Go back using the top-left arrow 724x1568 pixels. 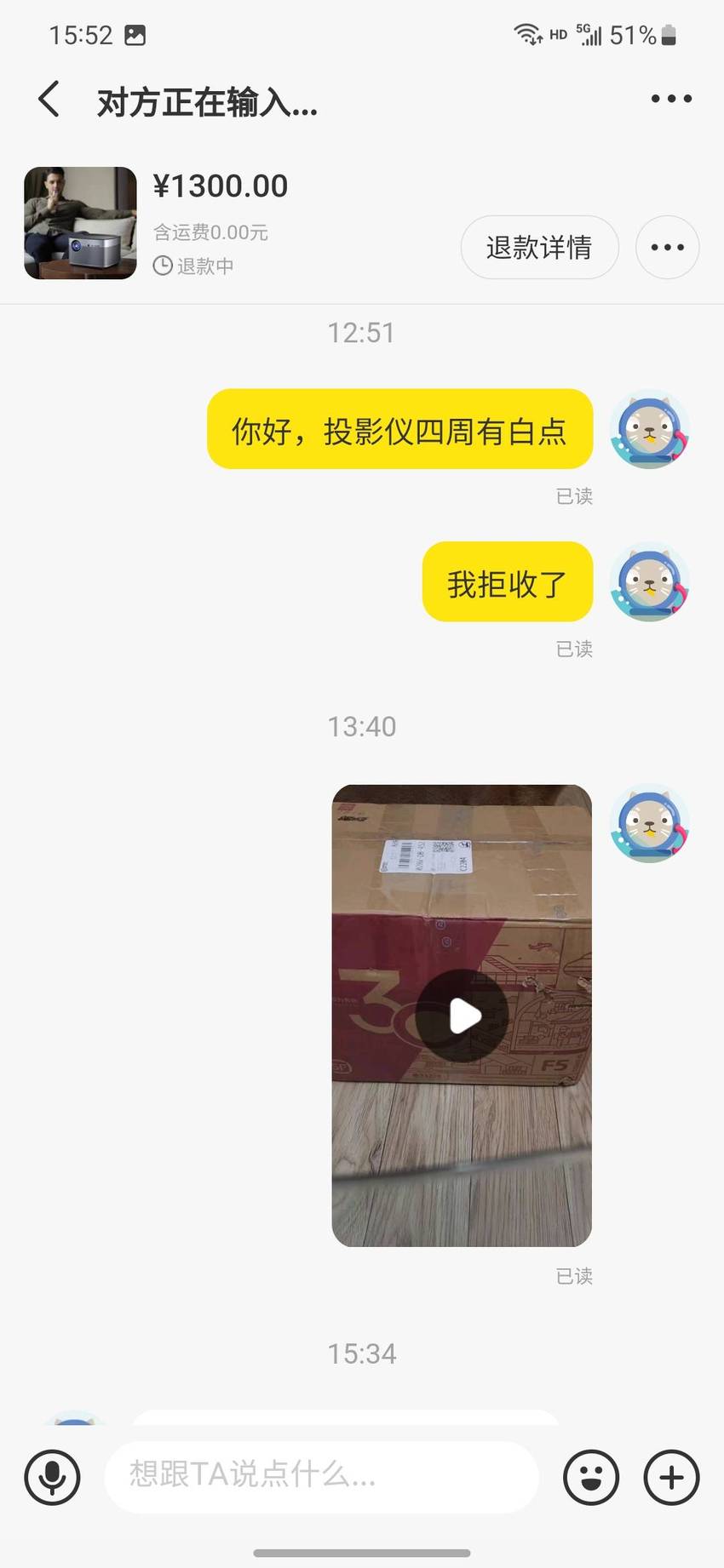(x=49, y=100)
